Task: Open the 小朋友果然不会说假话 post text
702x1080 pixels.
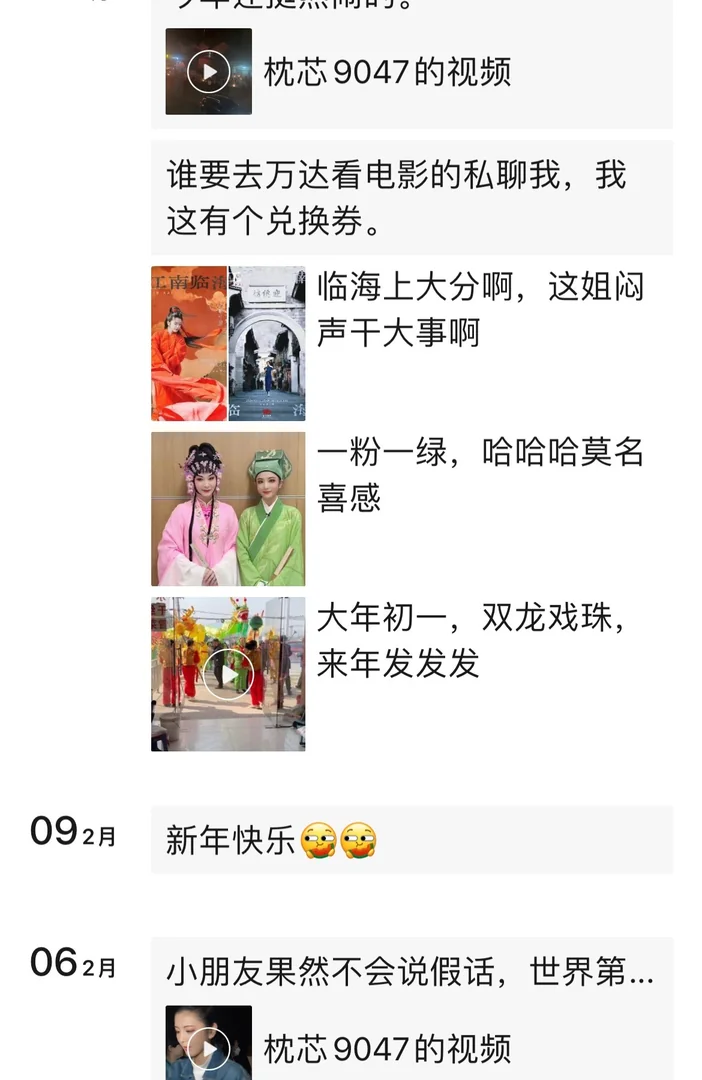Action: (410, 971)
